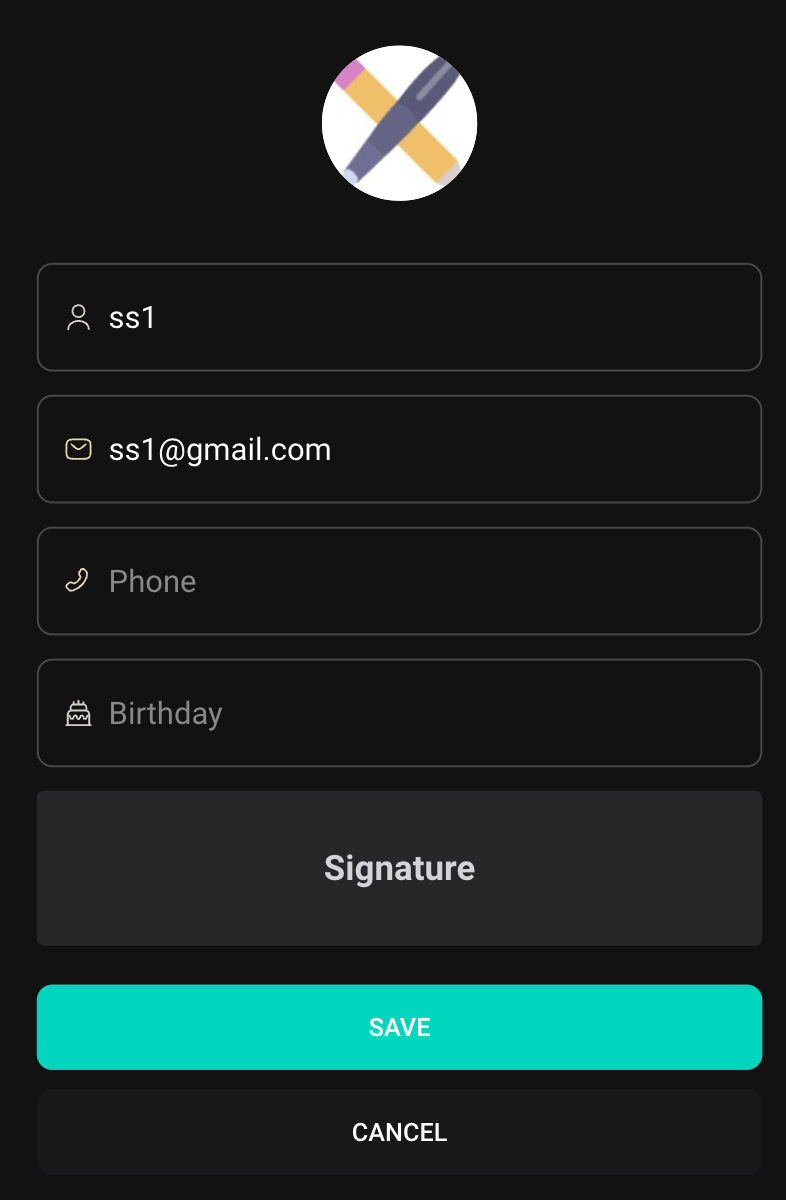Change the profile avatar picture
The height and width of the screenshot is (1200, 786).
point(399,123)
